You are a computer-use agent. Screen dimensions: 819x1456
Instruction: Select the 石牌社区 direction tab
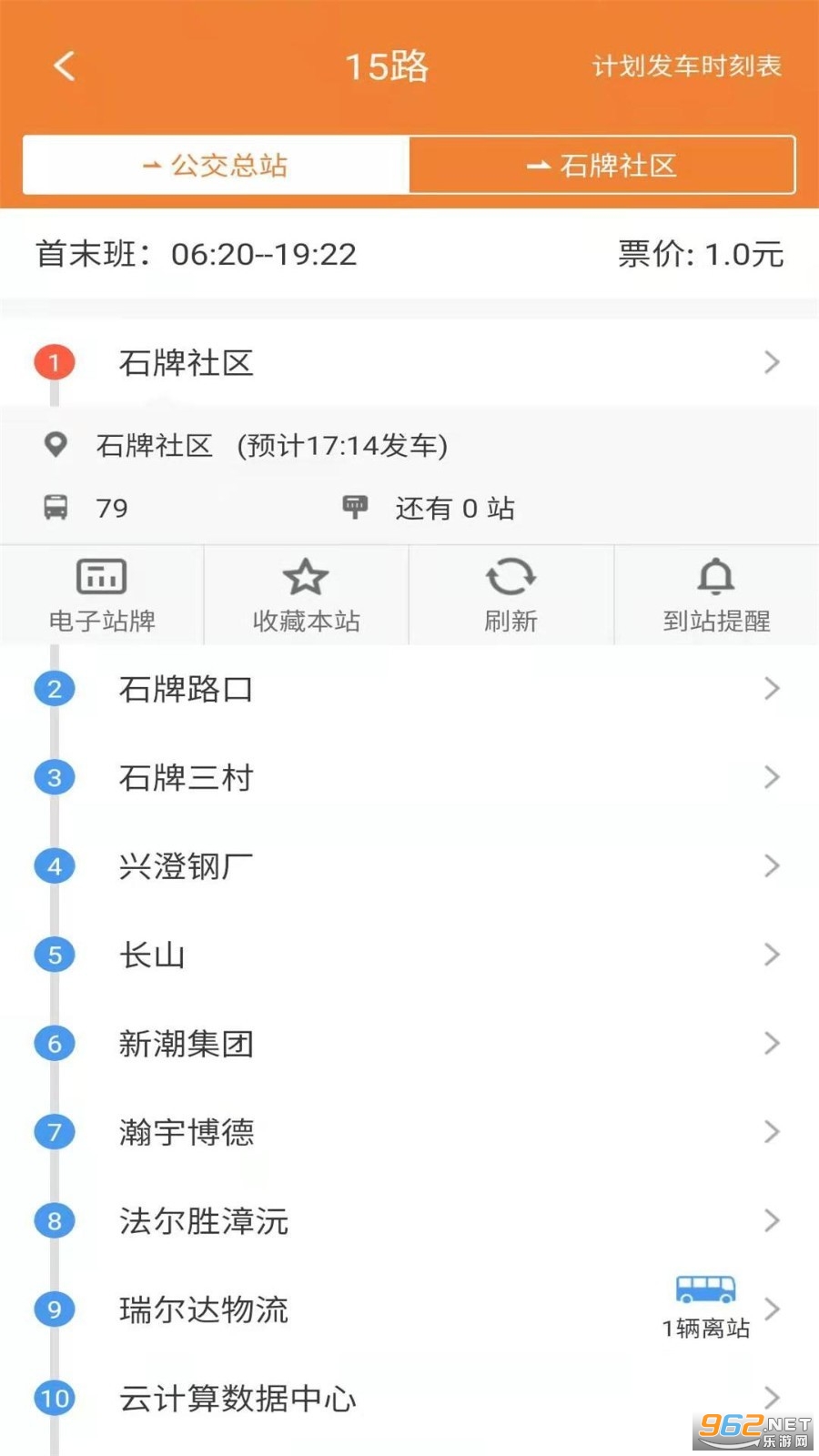point(602,166)
